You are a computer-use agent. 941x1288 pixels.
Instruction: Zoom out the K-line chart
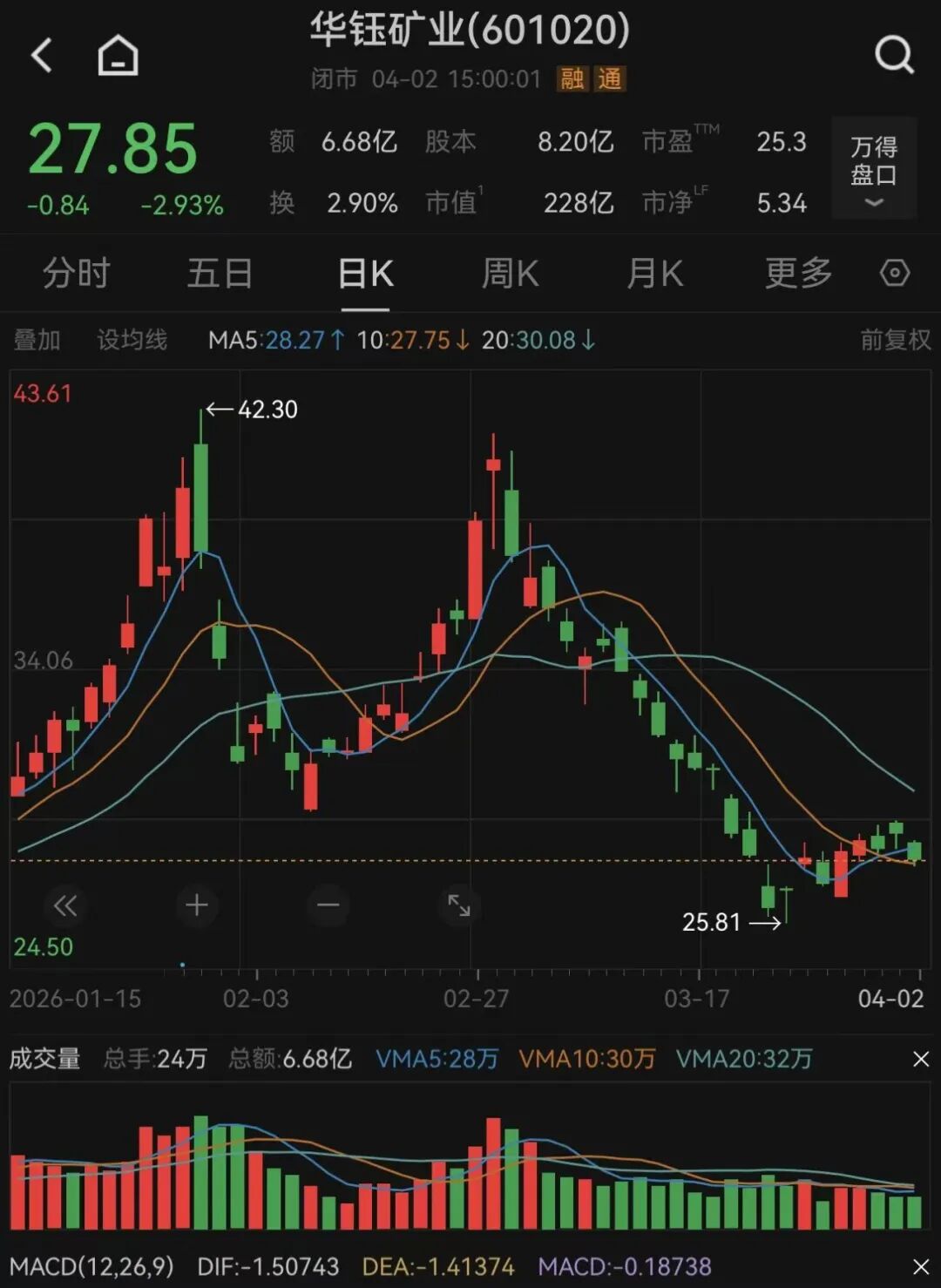pyautogui.click(x=328, y=906)
